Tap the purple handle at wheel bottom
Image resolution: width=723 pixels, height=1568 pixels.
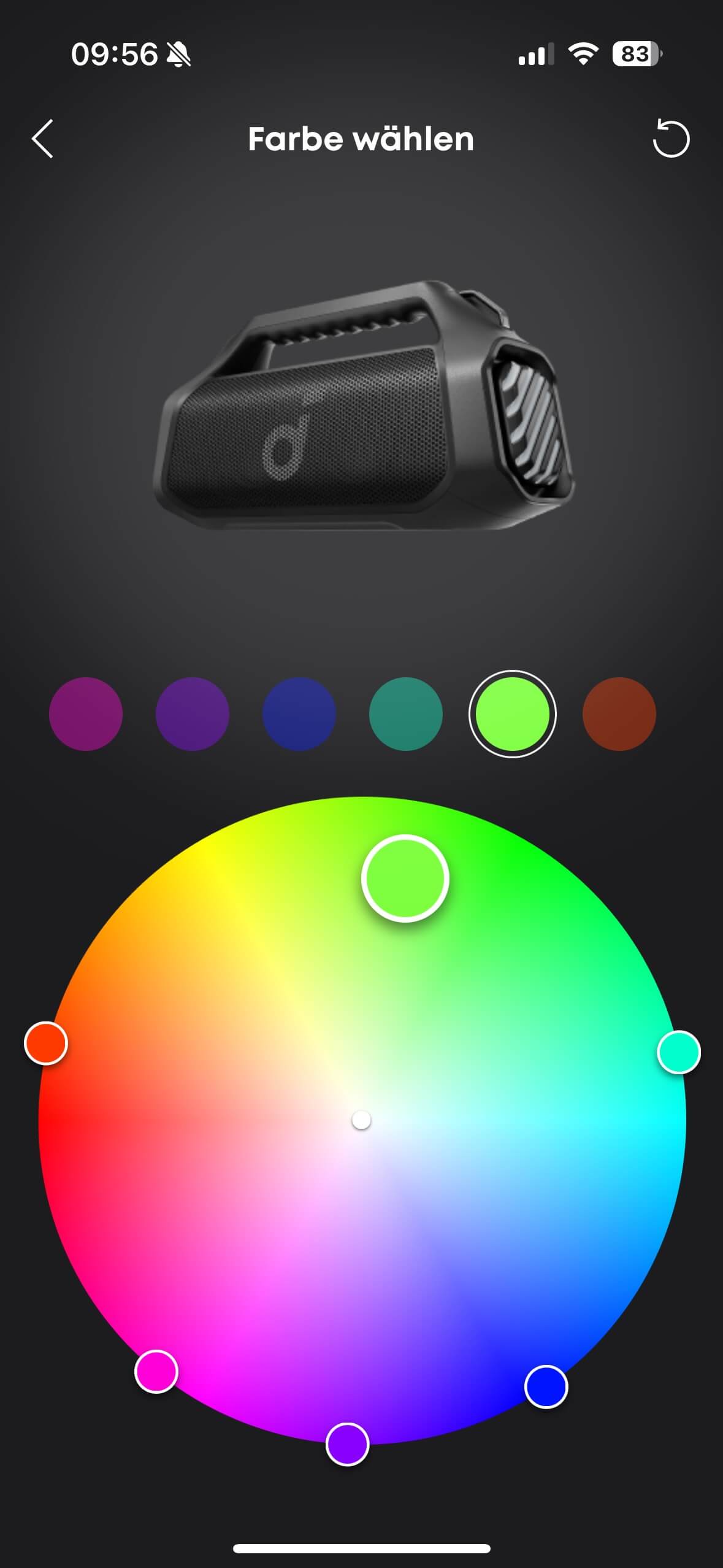347,1444
